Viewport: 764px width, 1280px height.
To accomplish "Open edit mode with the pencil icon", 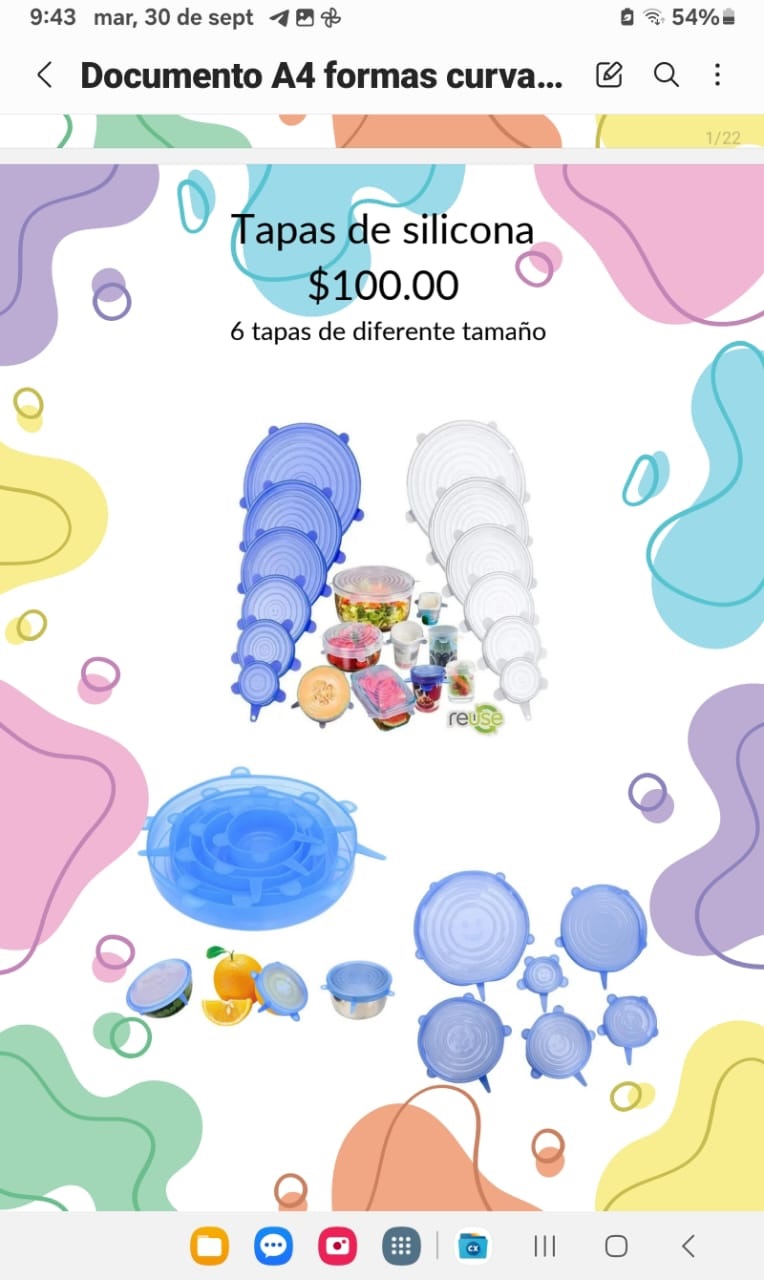I will tap(609, 75).
